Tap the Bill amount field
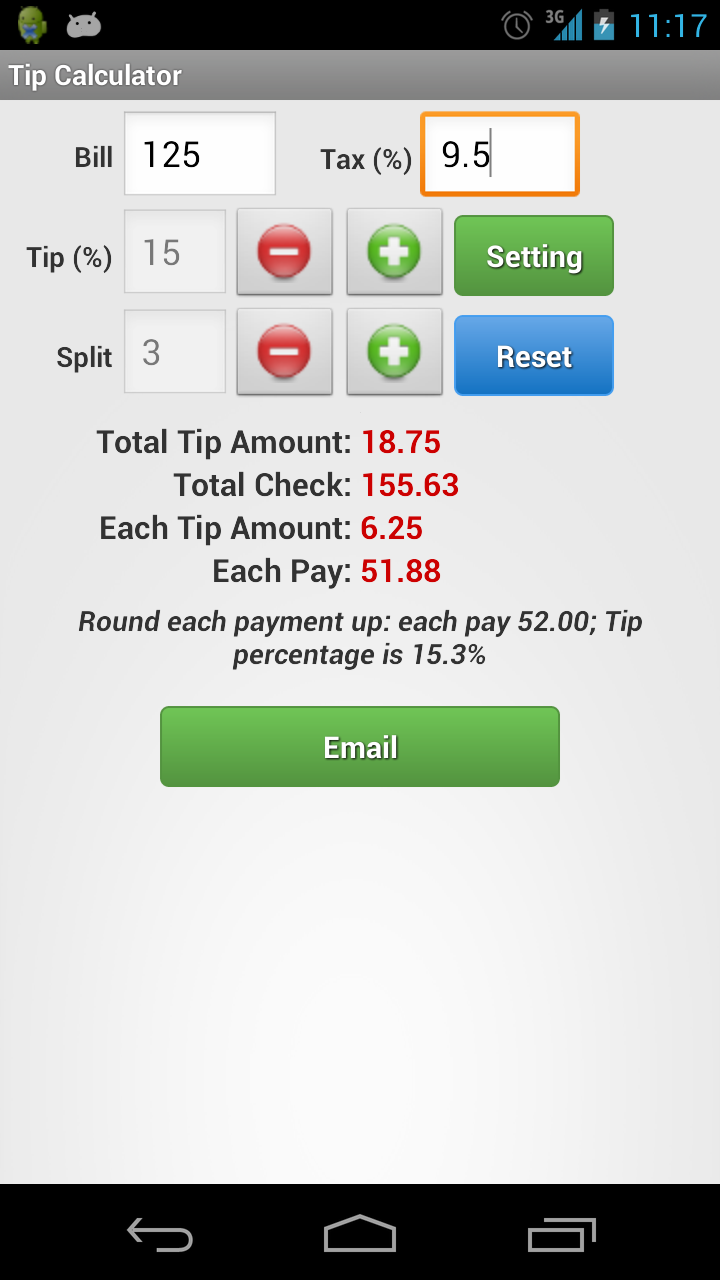The width and height of the screenshot is (720, 1280). tap(200, 154)
